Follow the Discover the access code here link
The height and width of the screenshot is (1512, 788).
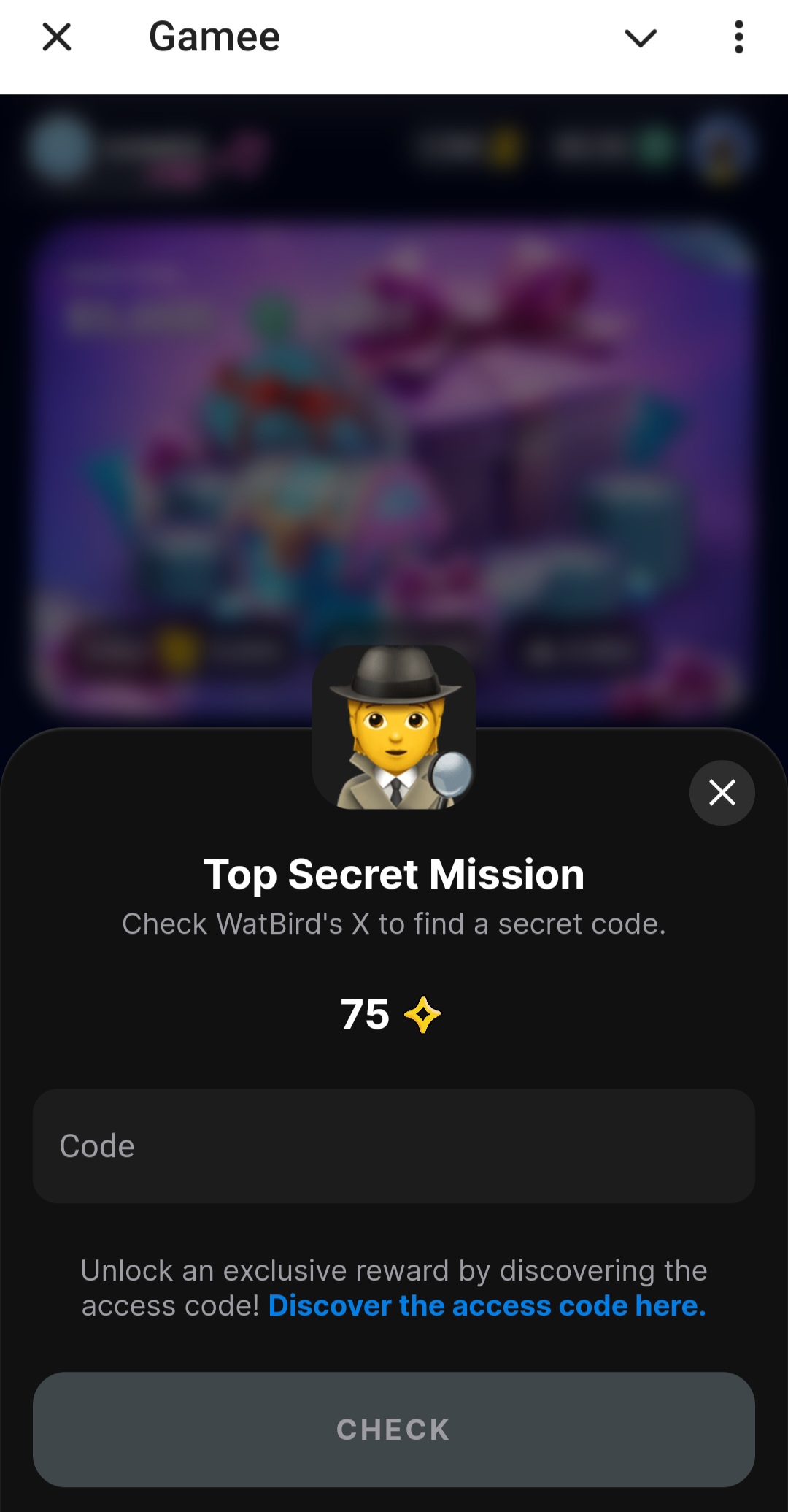487,1306
